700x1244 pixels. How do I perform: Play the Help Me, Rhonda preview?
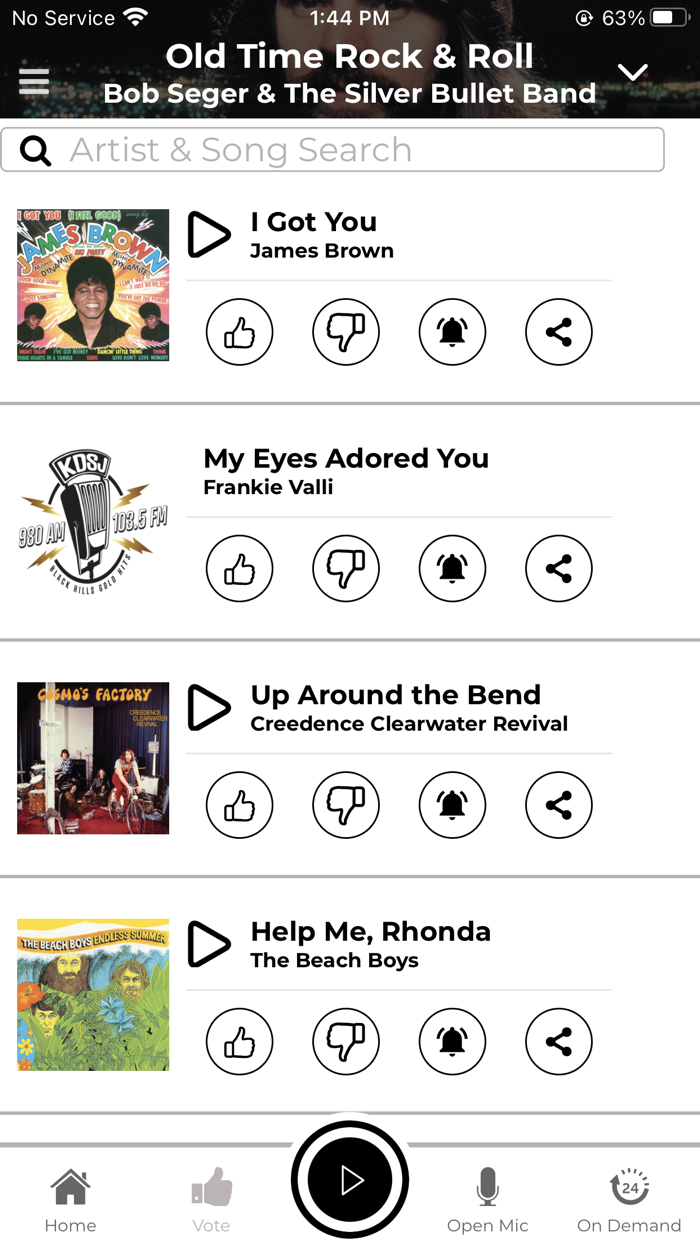coord(209,945)
